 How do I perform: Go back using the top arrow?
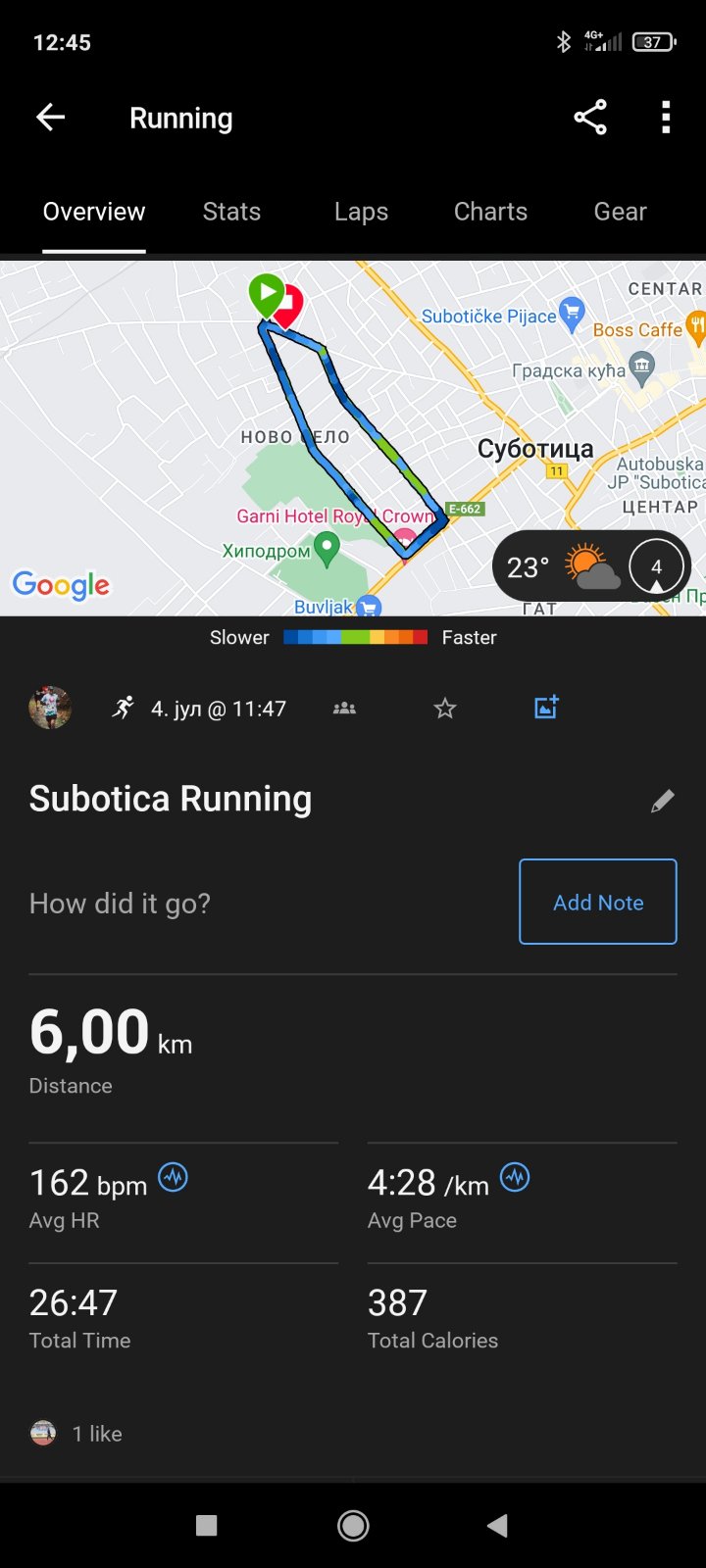coord(50,118)
